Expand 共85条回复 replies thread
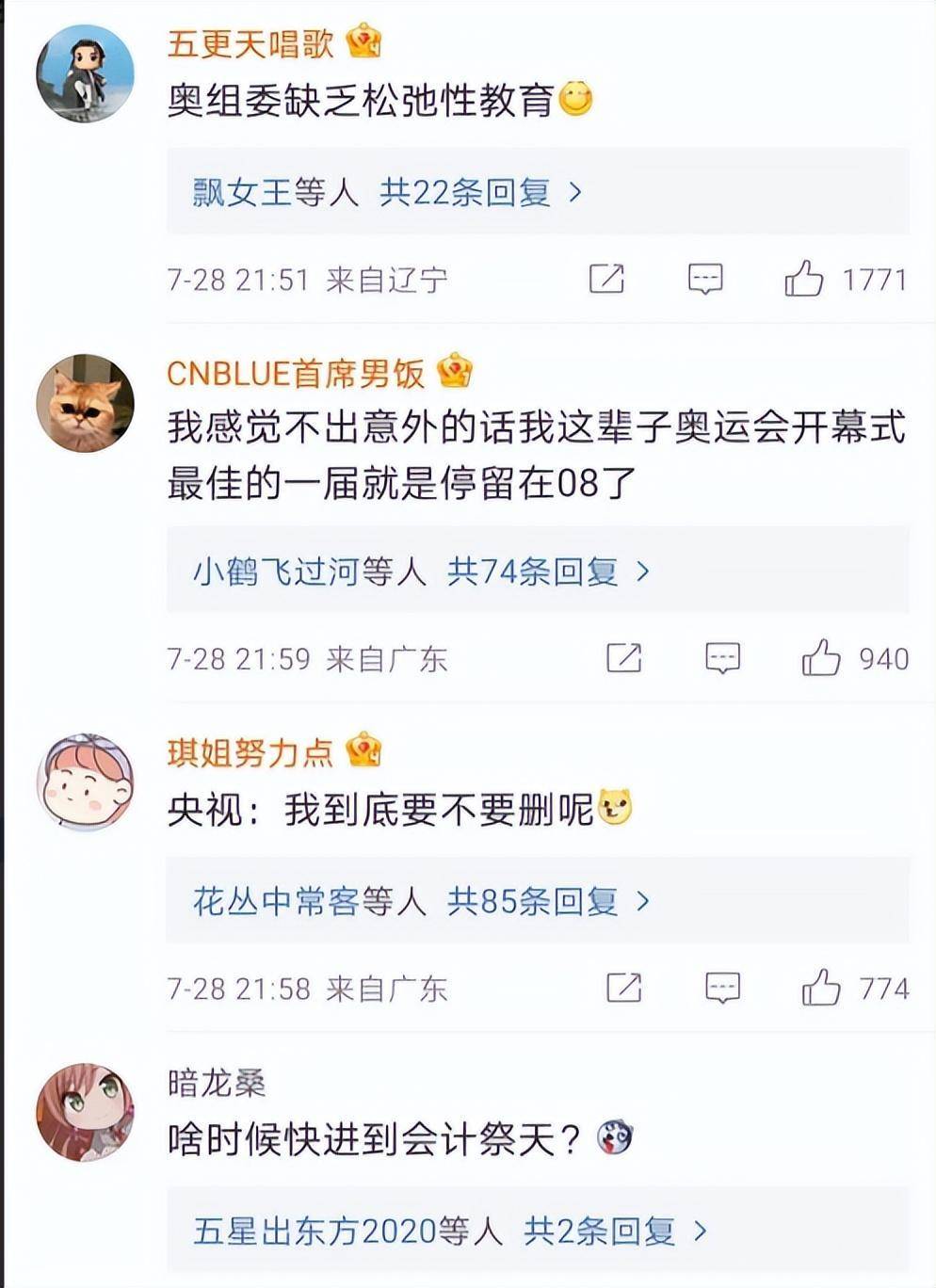The height and width of the screenshot is (1288, 936). coord(548,902)
